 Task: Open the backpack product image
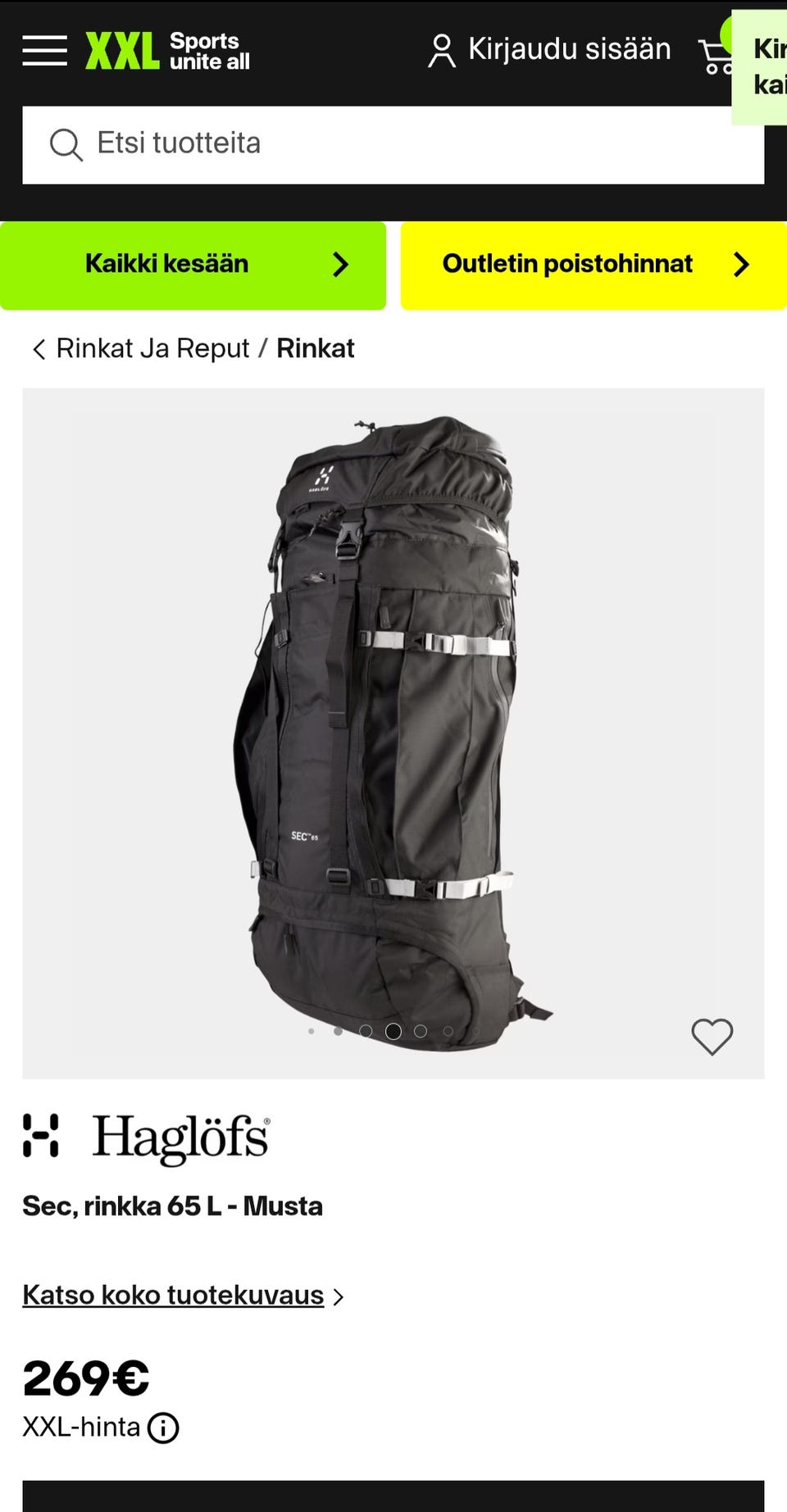tap(393, 733)
